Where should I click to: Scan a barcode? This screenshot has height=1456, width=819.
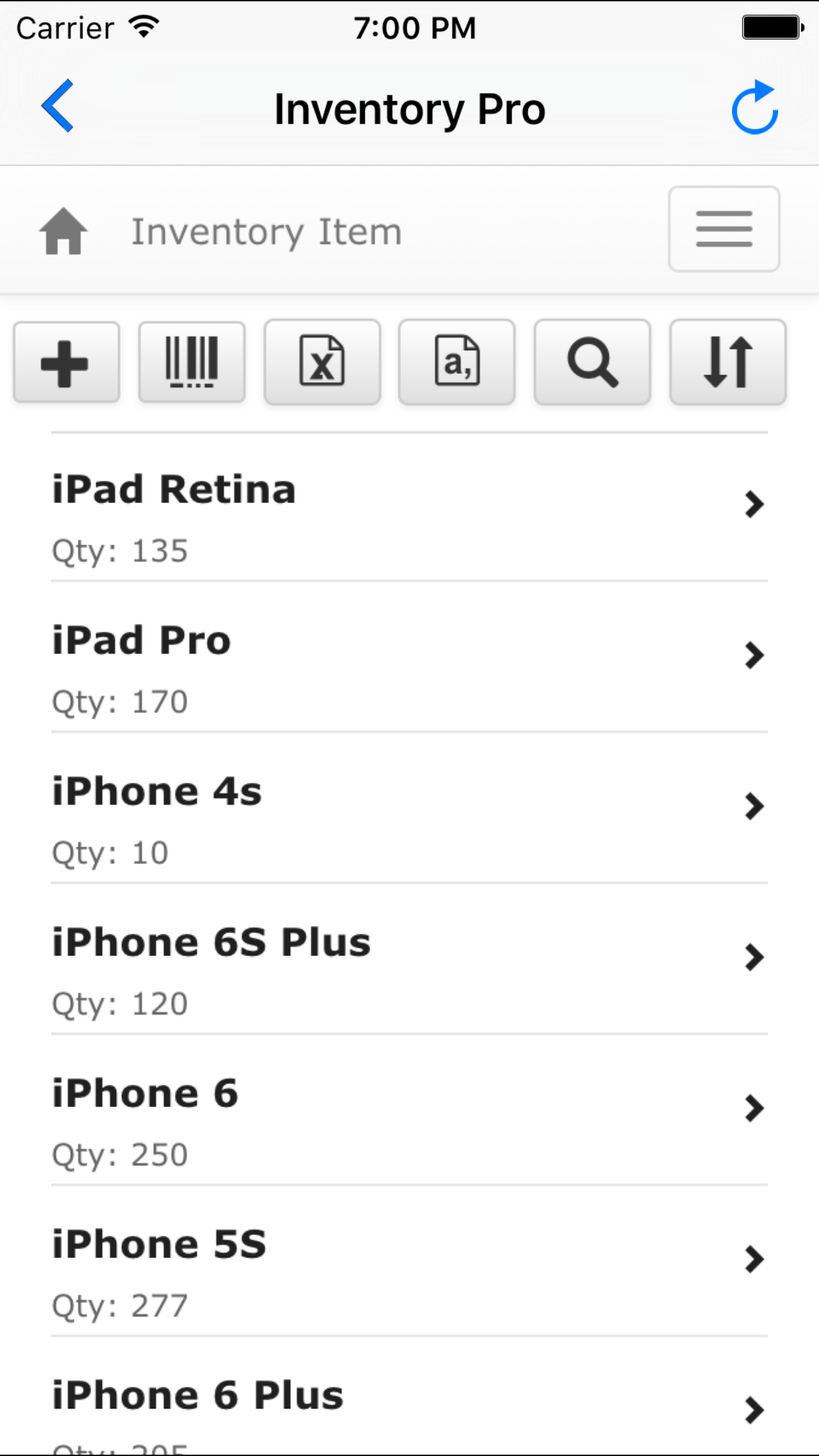pyautogui.click(x=192, y=362)
